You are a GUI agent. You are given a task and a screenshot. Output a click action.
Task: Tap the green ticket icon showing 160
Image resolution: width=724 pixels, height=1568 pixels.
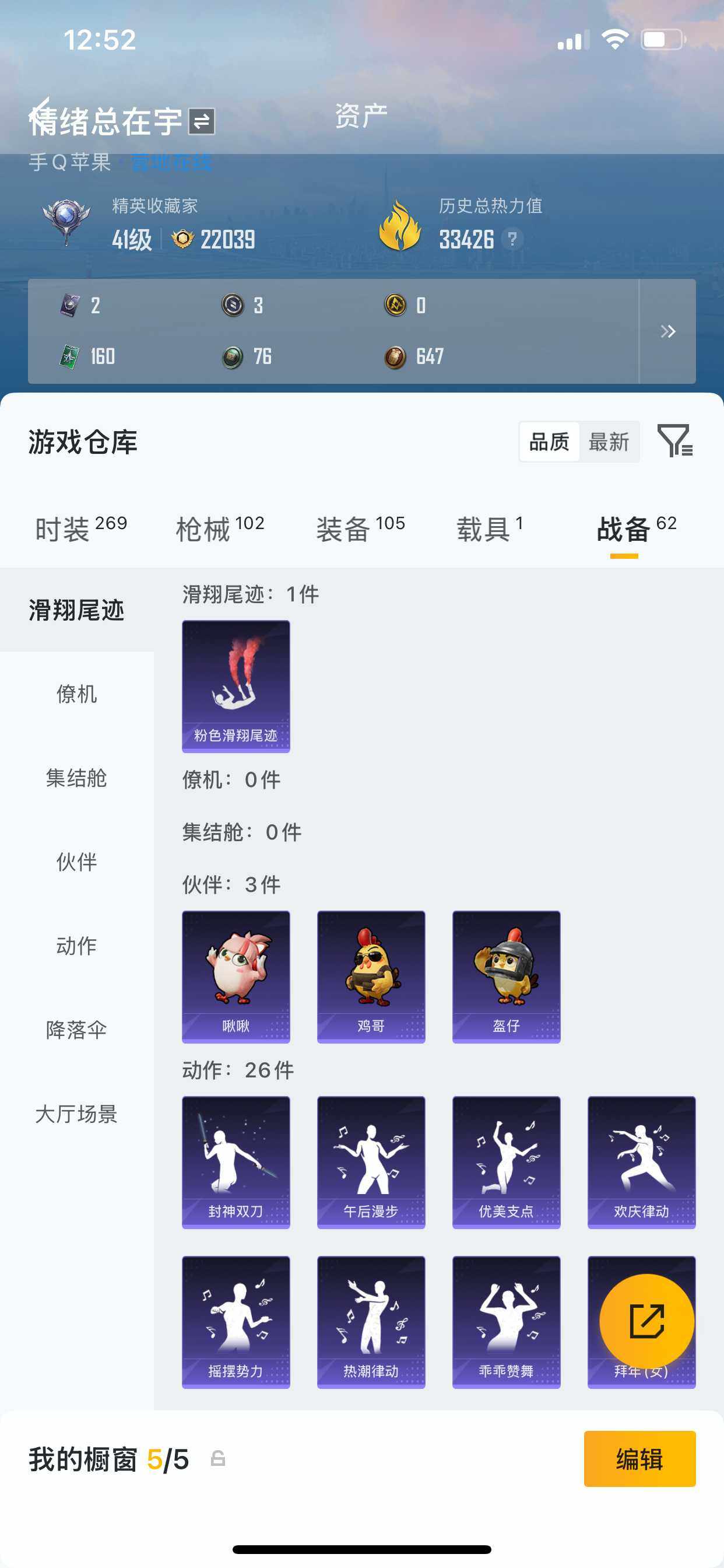point(69,358)
